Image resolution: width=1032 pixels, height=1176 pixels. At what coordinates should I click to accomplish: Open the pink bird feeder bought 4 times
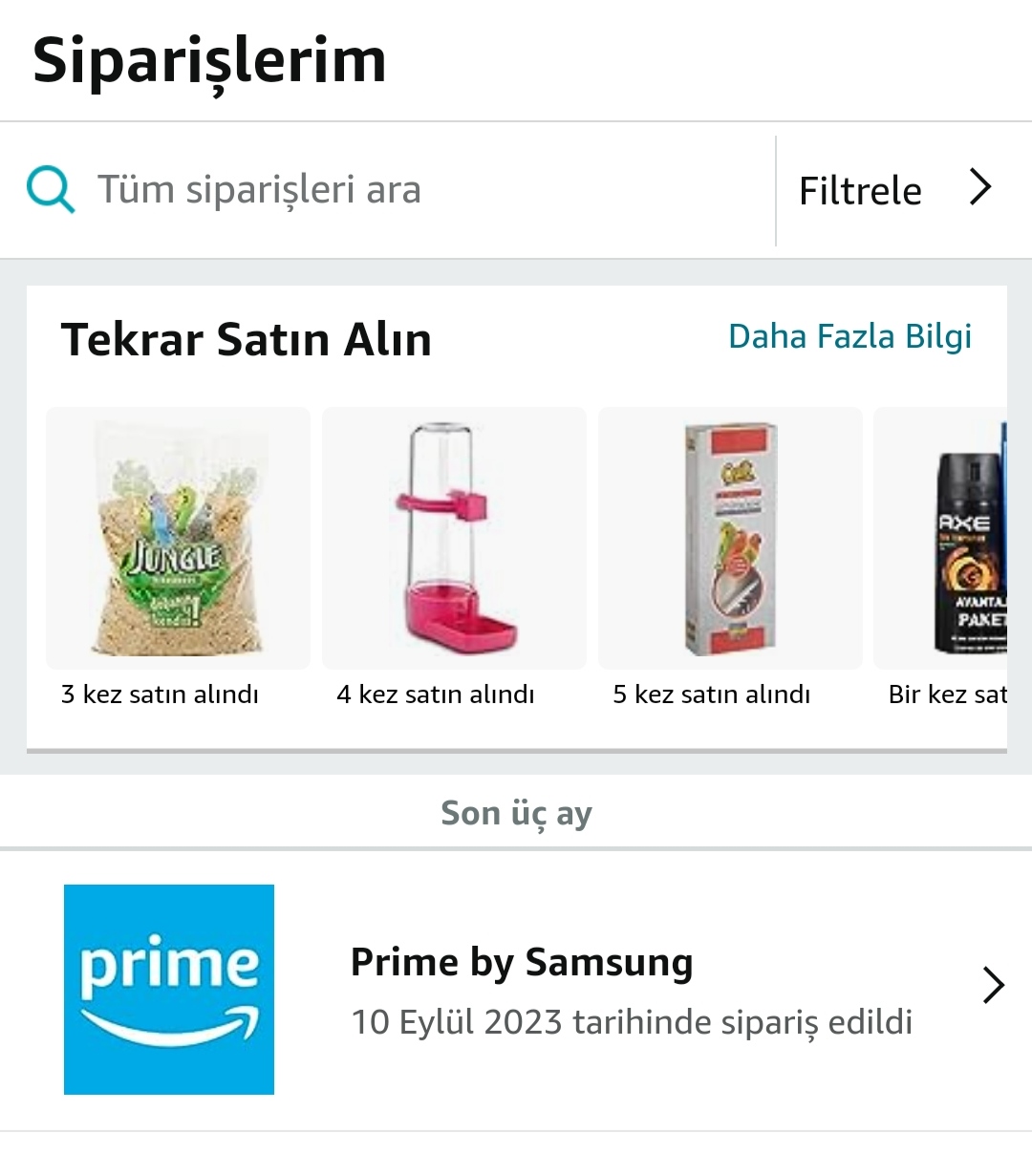(x=454, y=540)
